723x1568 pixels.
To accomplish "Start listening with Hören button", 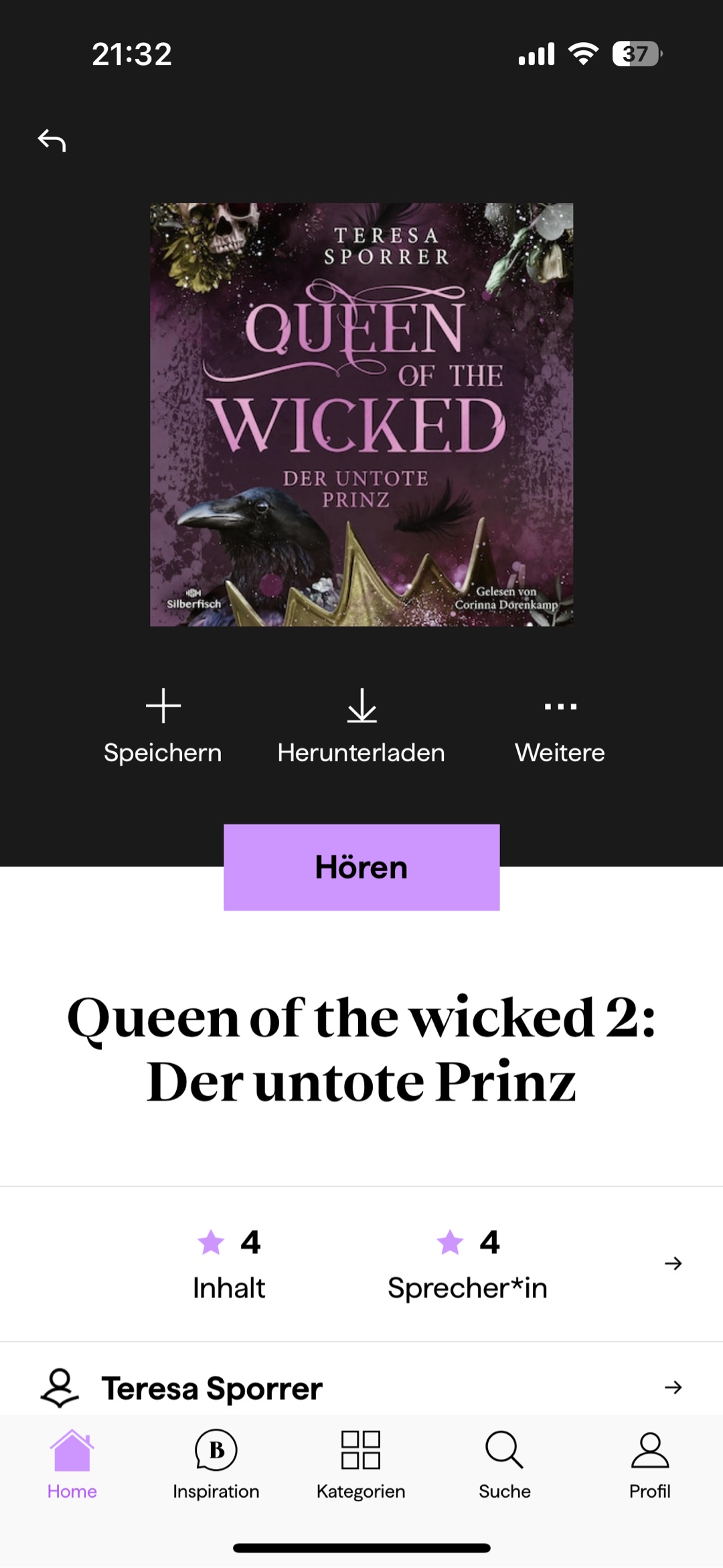I will click(361, 867).
